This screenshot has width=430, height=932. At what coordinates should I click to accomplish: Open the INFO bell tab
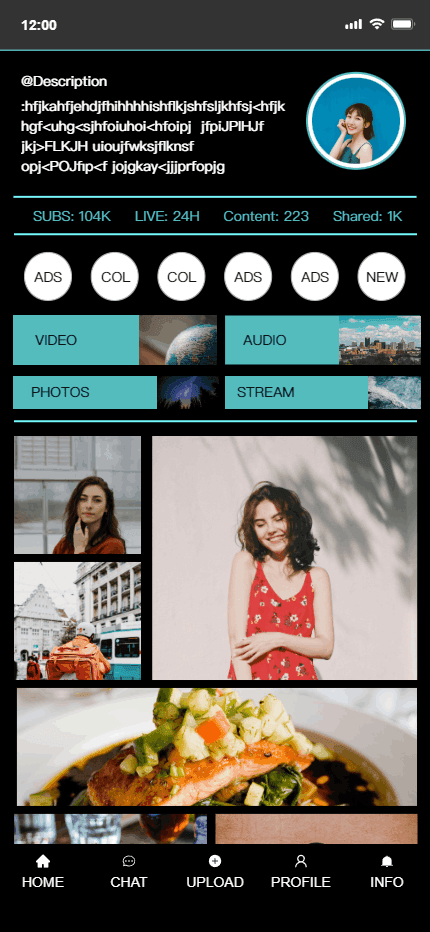click(x=387, y=872)
